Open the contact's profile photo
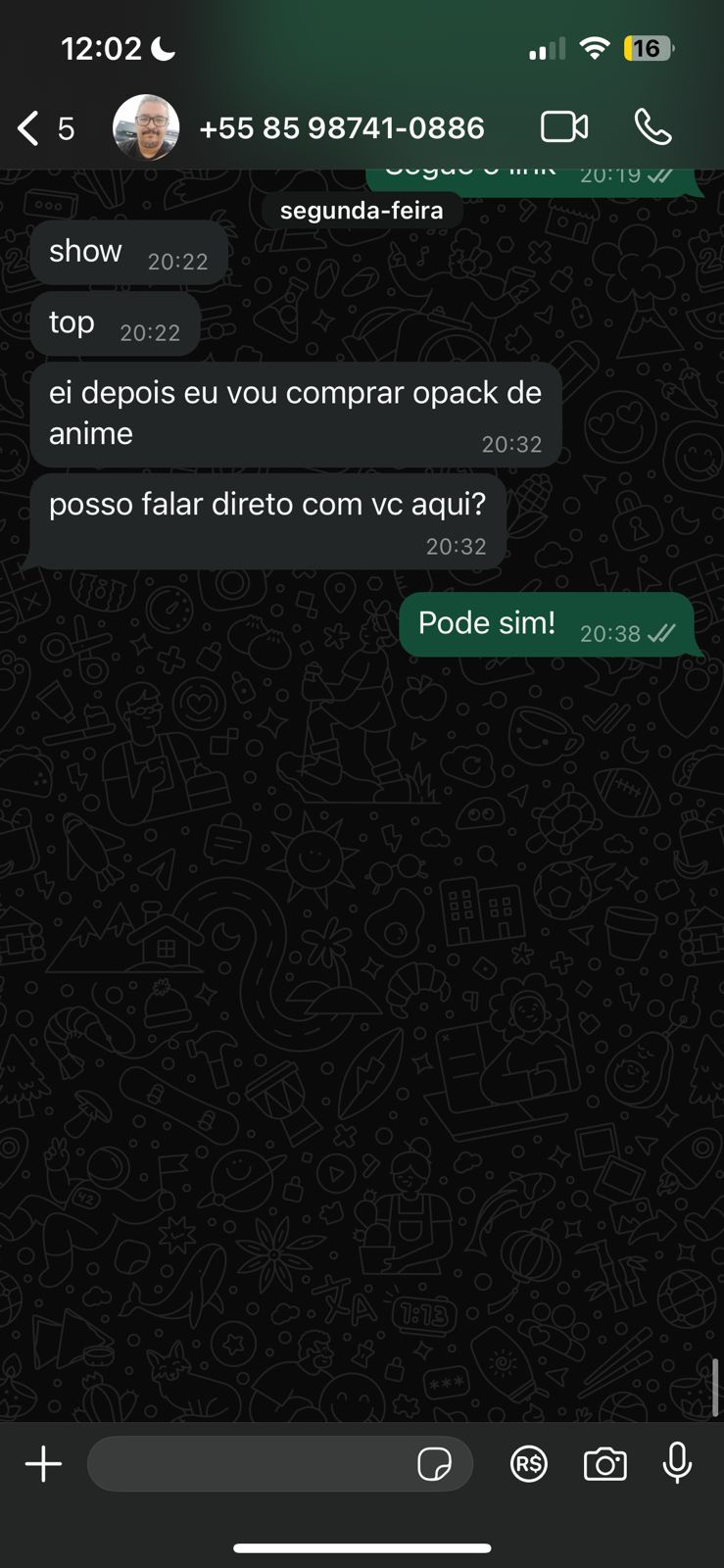Screen dimensions: 724x1568 pyautogui.click(x=146, y=128)
